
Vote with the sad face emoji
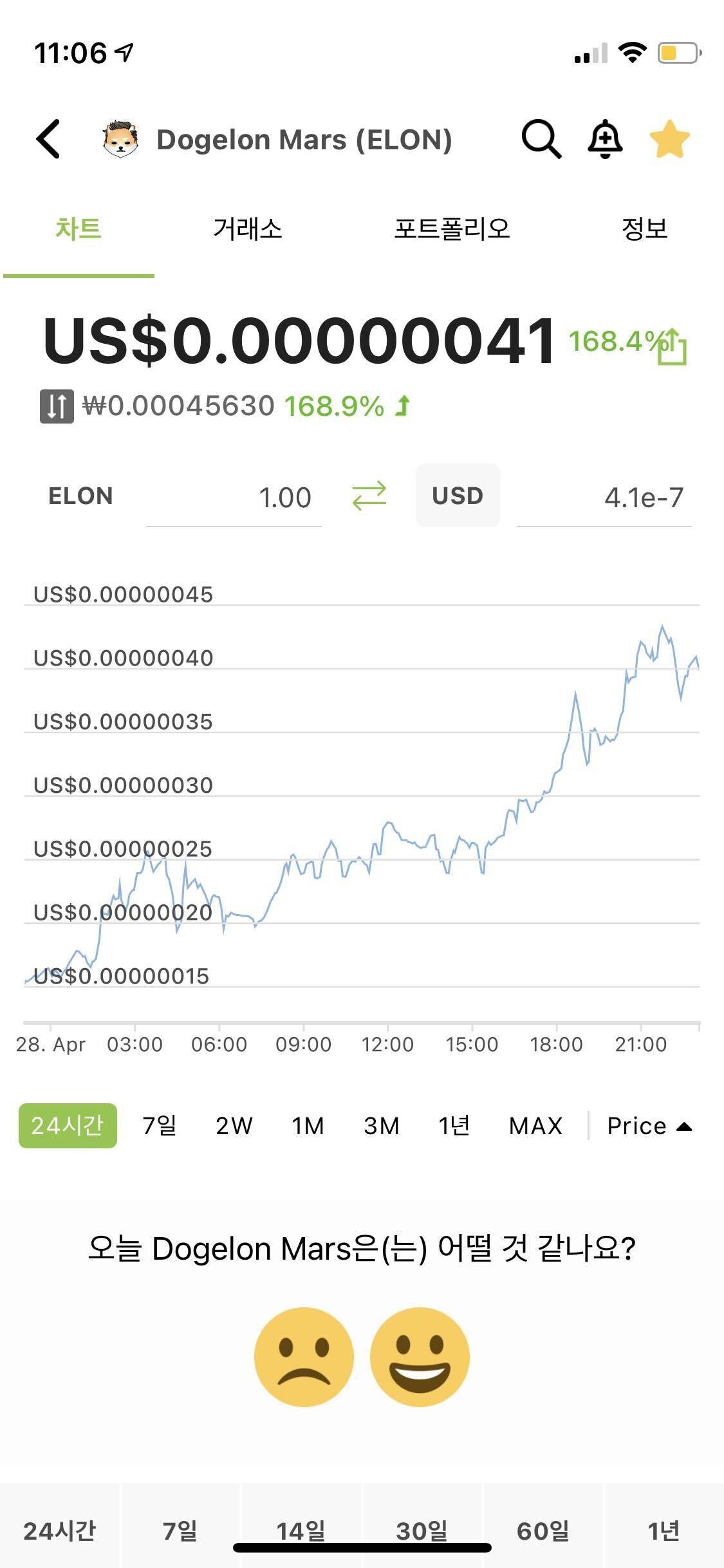tap(304, 1357)
